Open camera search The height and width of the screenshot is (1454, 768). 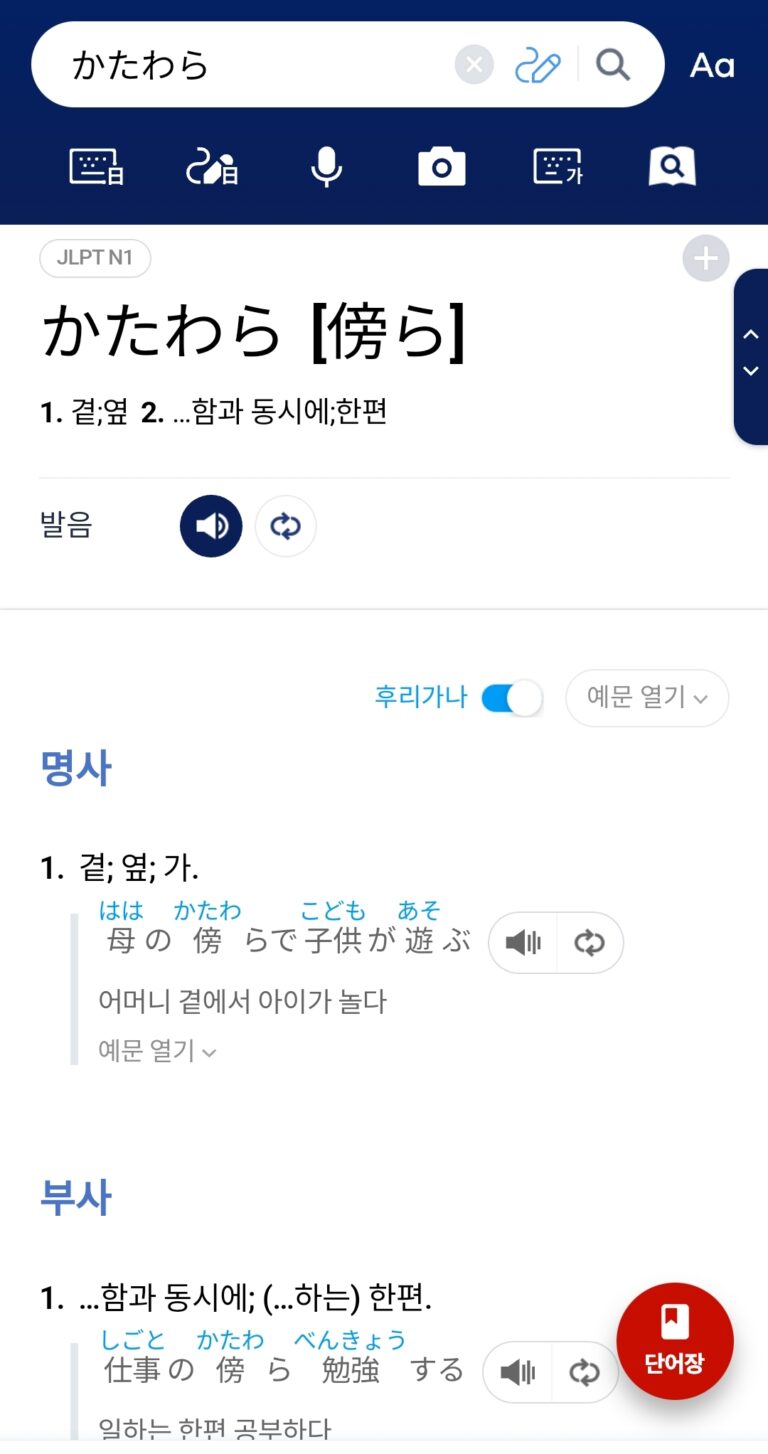(441, 167)
